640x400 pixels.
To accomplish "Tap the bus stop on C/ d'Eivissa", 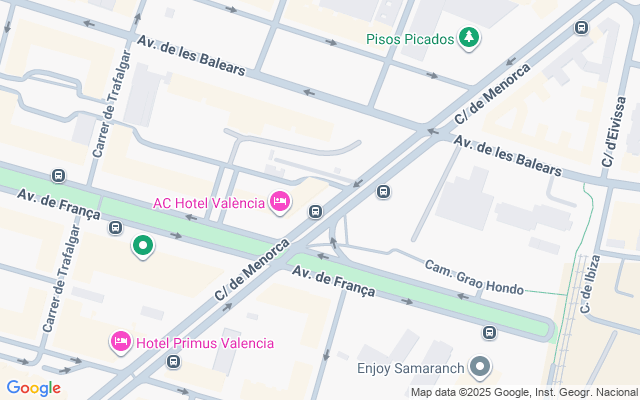I will (x=581, y=28).
